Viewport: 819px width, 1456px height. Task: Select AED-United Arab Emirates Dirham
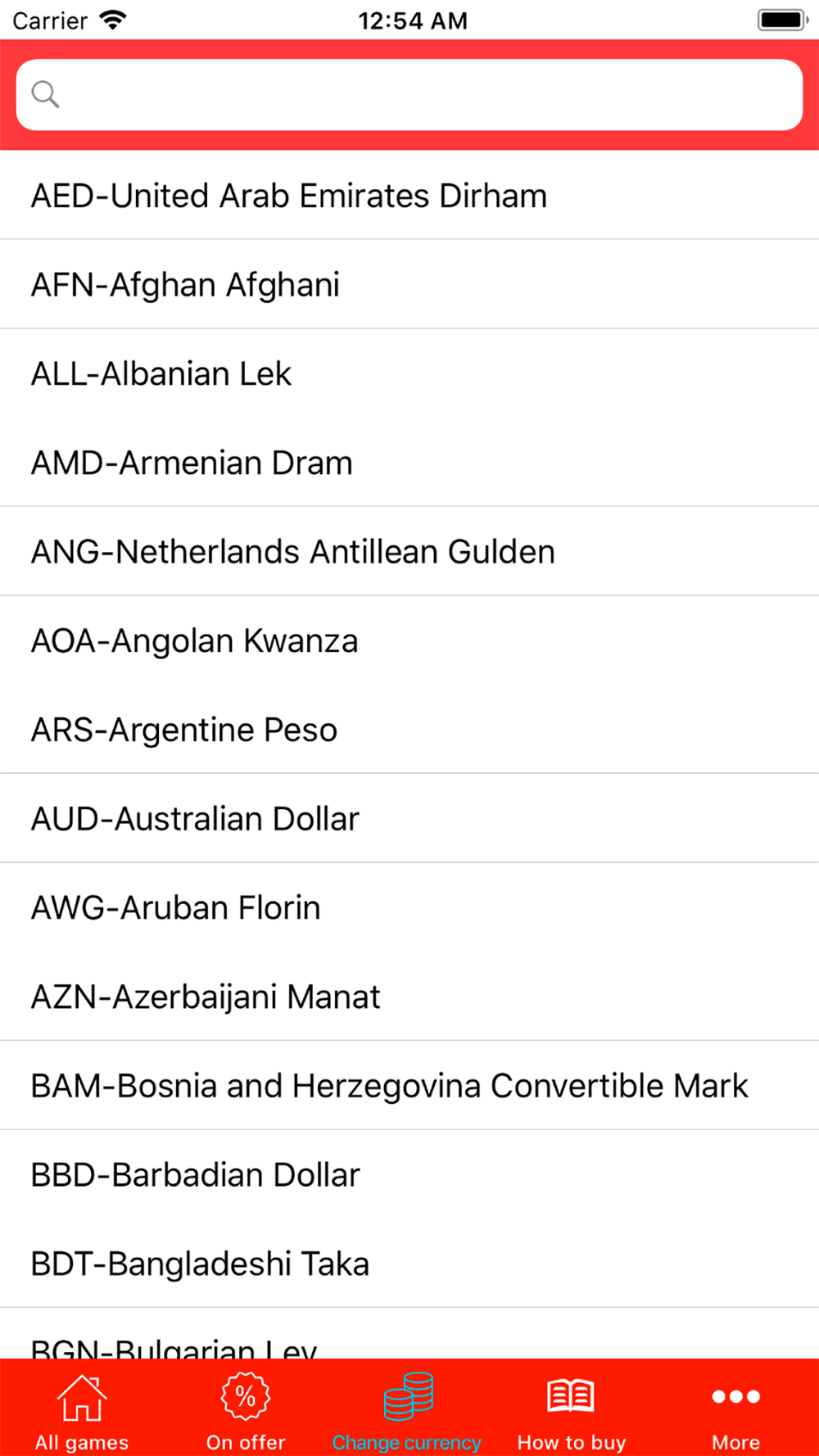tap(409, 196)
